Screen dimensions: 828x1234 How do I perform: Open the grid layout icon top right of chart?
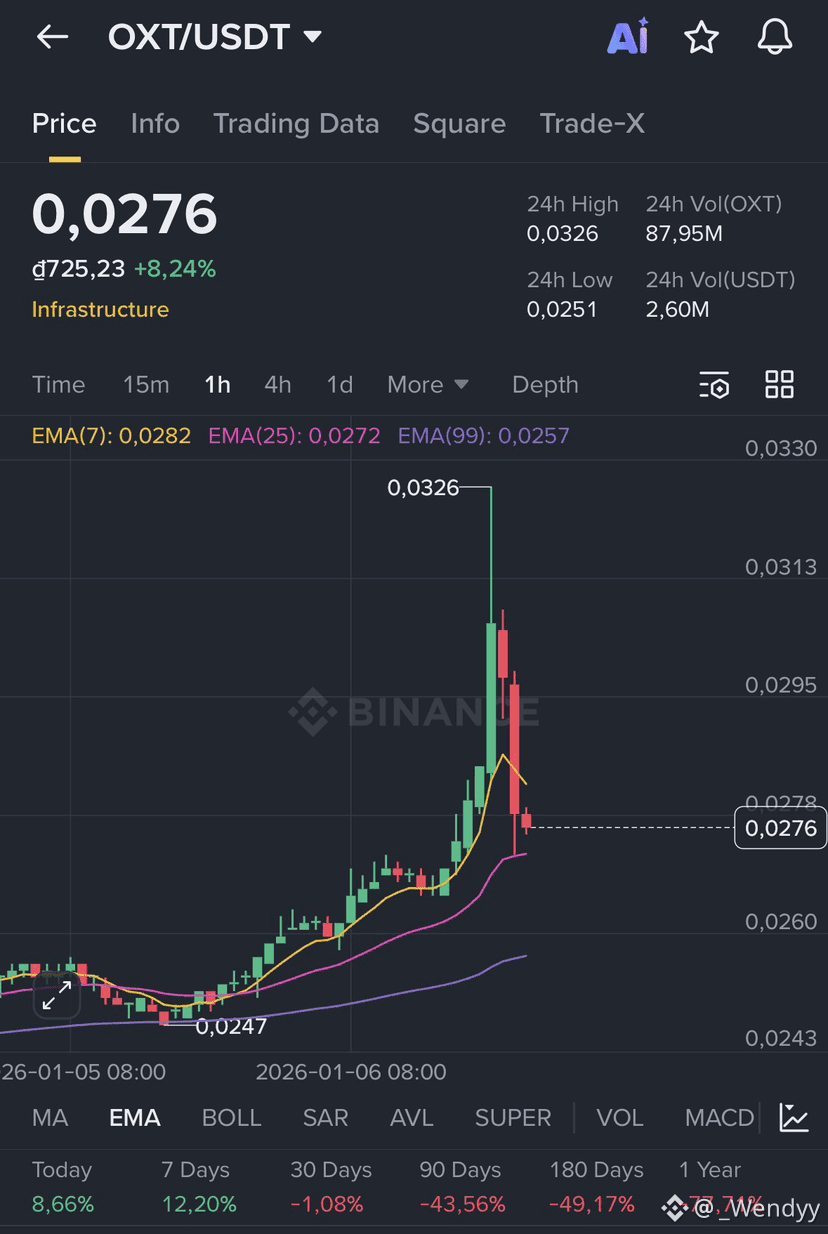tap(779, 384)
